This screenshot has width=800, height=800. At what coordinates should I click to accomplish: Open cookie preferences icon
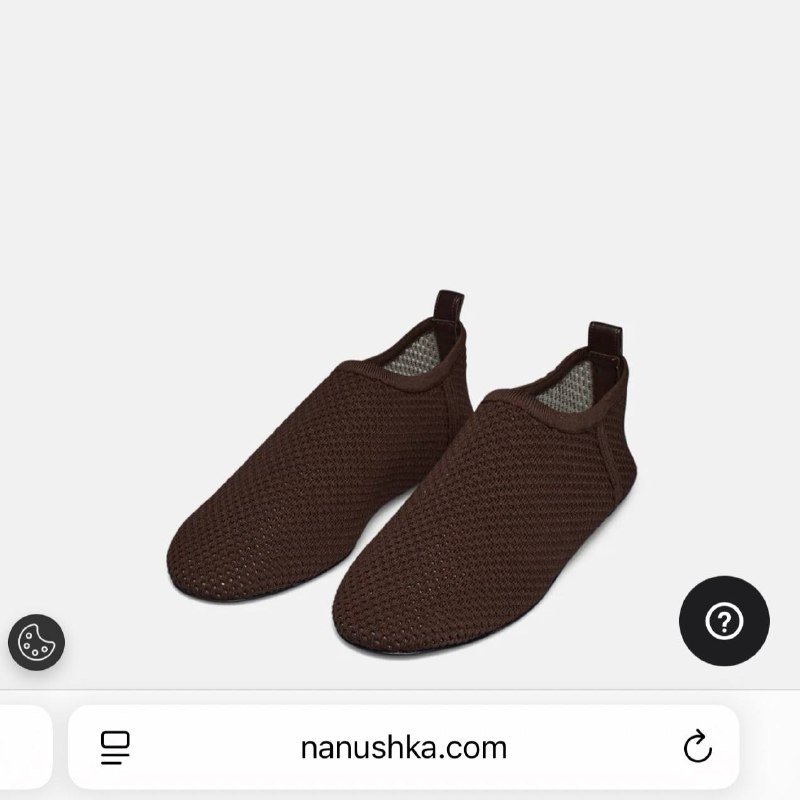pos(37,641)
